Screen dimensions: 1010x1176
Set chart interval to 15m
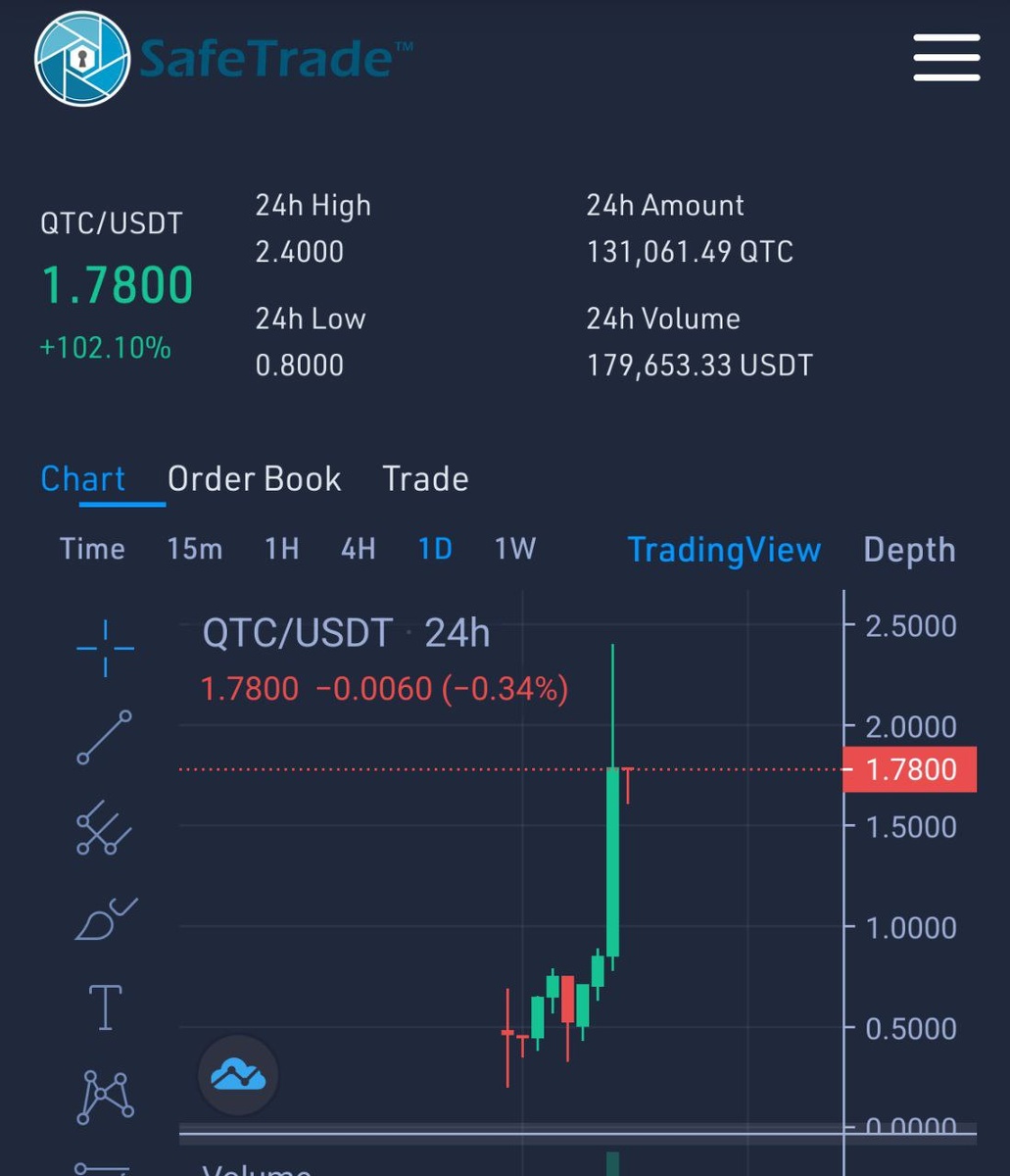coord(195,549)
